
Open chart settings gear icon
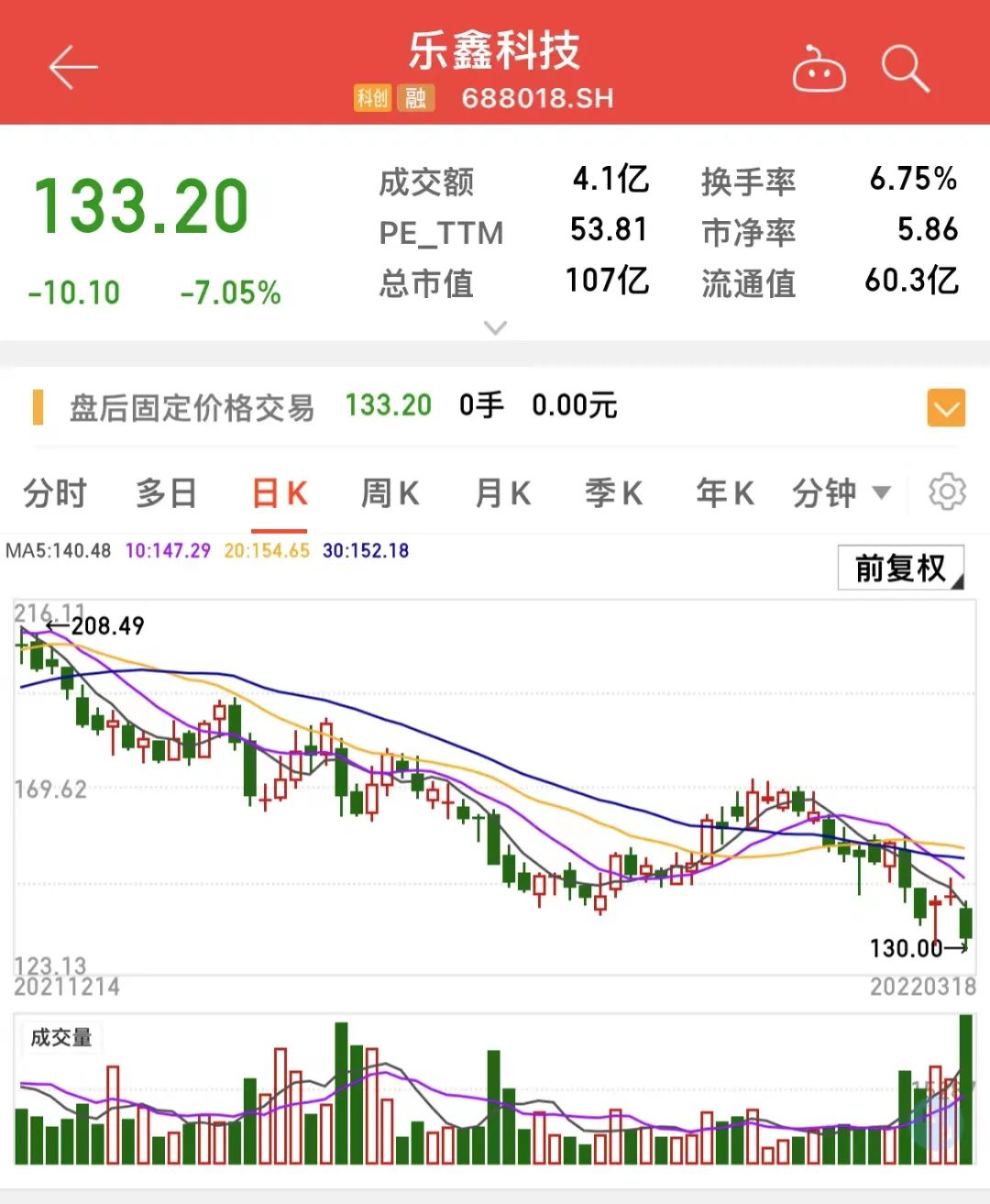(947, 492)
